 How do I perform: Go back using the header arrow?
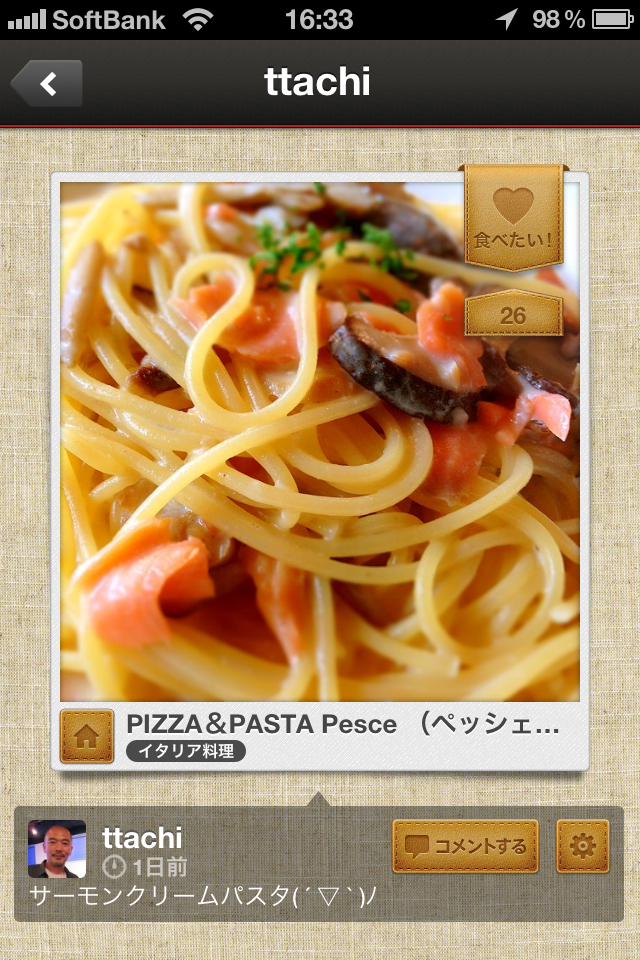[46, 83]
